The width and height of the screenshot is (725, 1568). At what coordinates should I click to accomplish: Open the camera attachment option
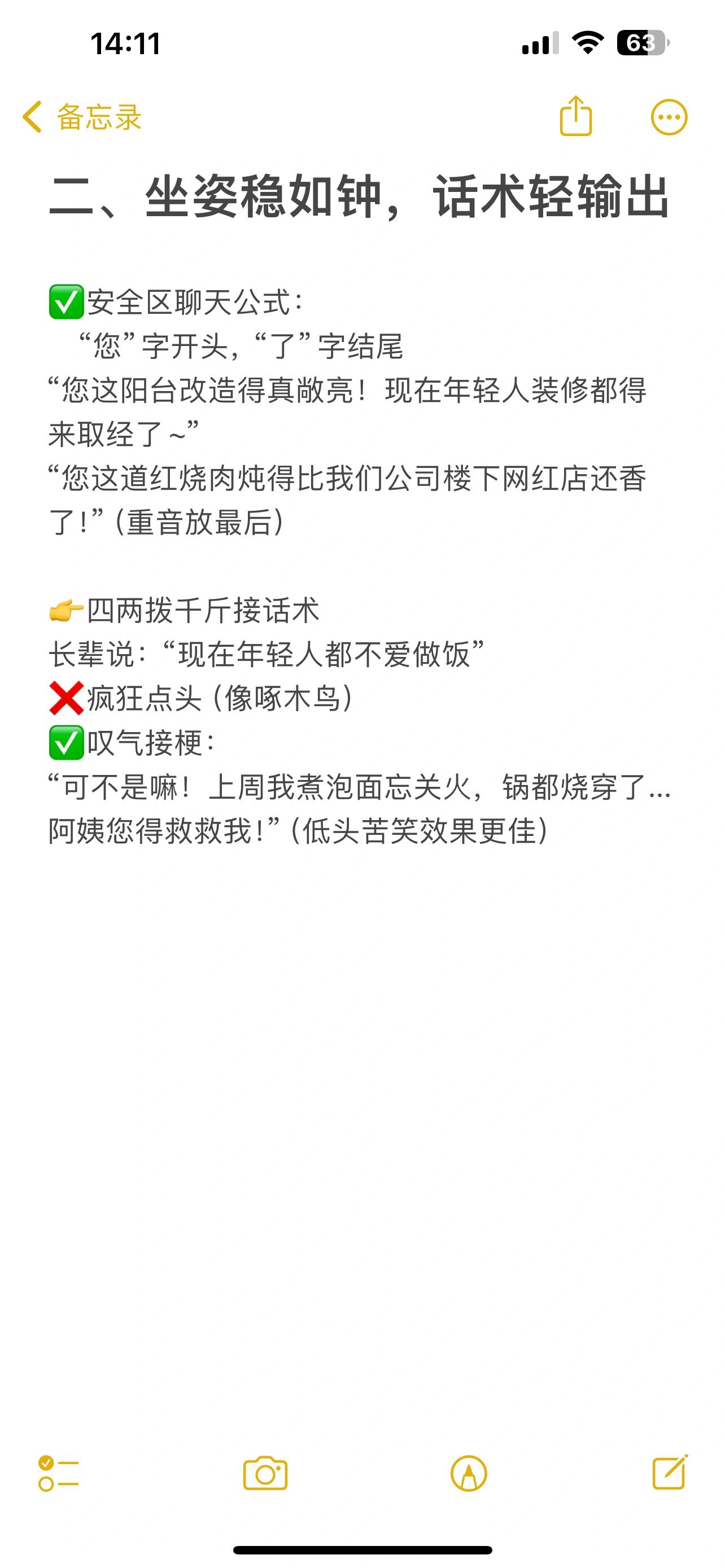265,1473
